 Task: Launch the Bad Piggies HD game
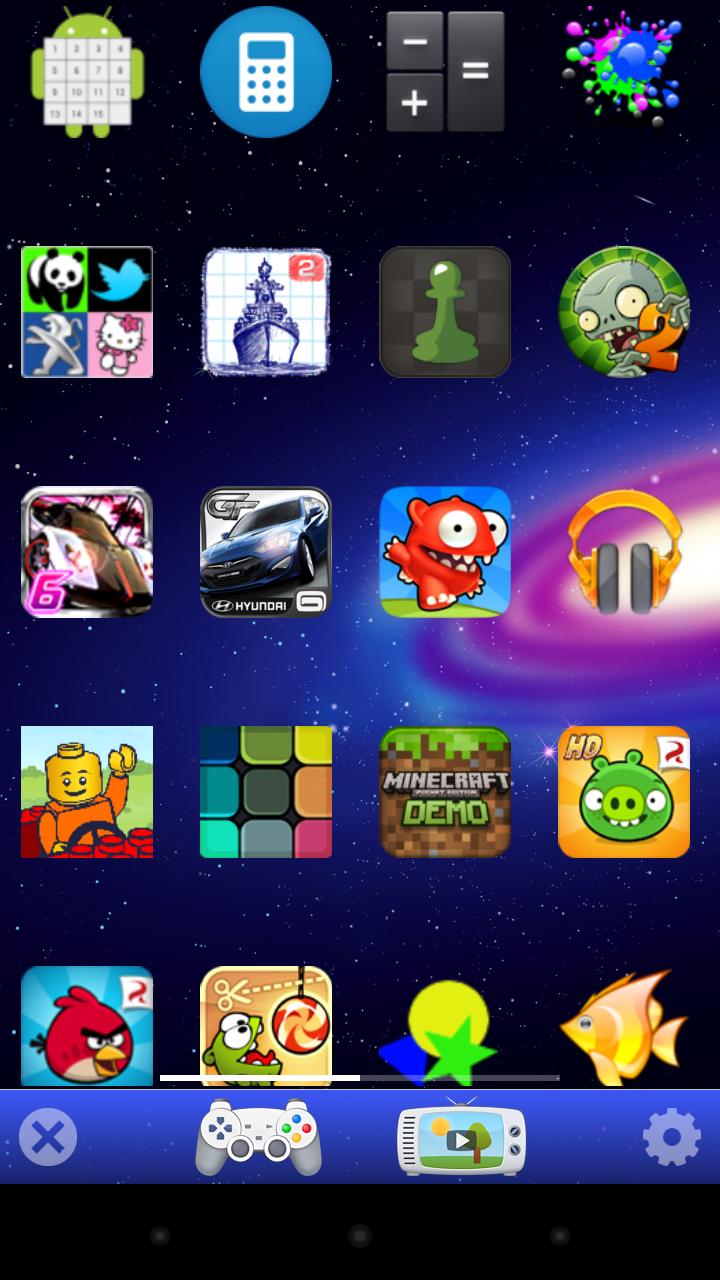click(x=623, y=792)
